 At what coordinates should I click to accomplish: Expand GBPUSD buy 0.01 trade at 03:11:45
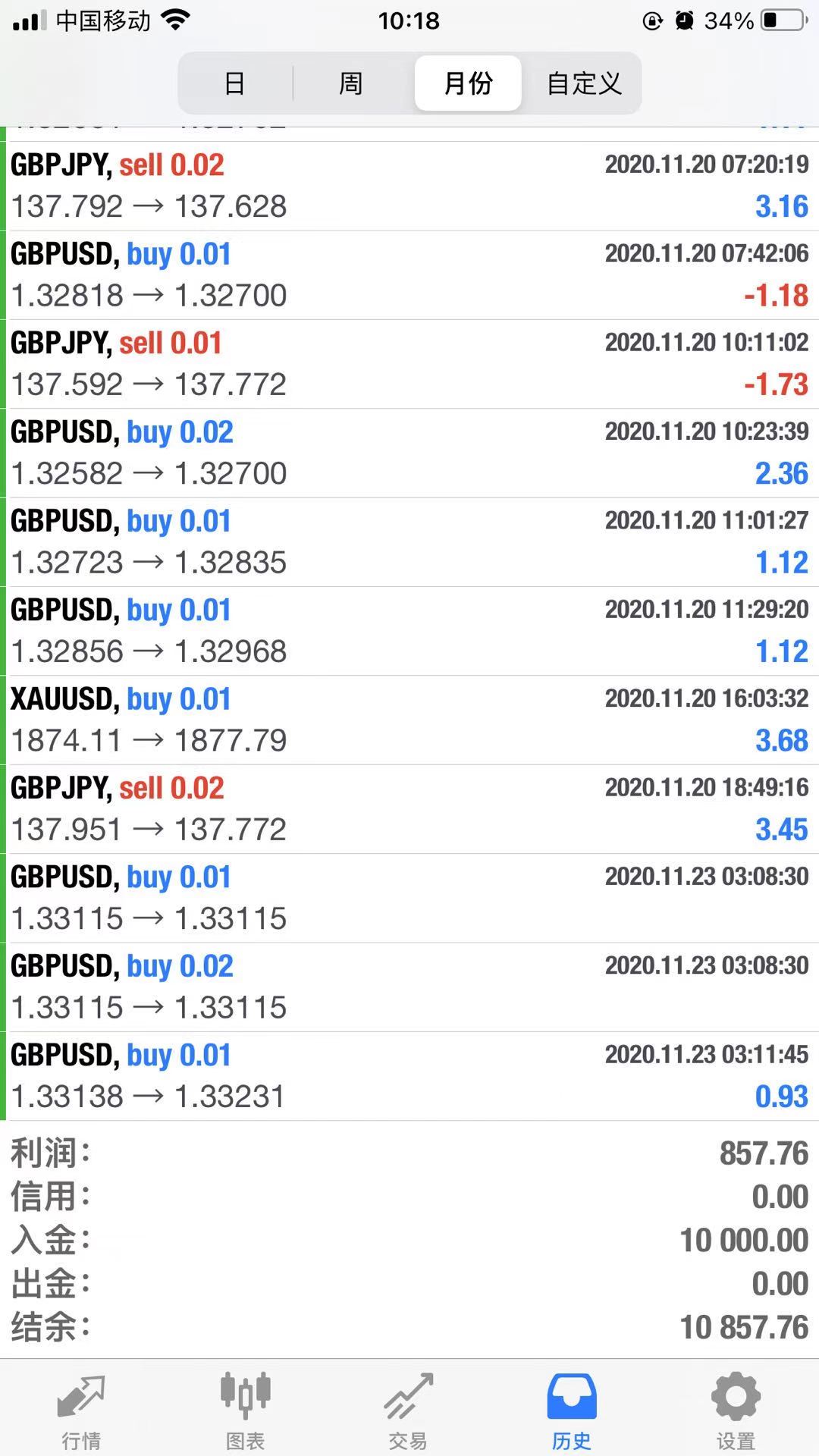[x=409, y=1075]
